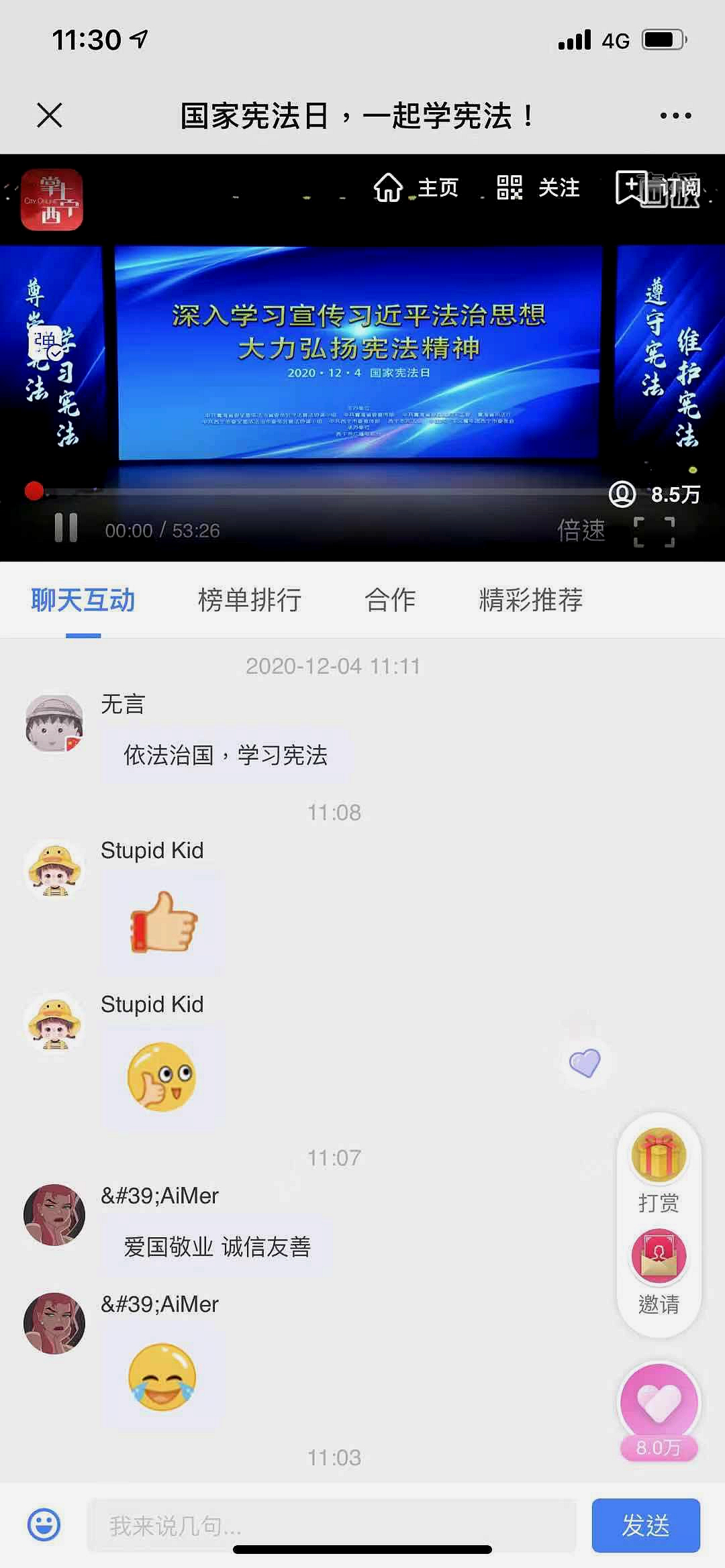
Task: Change playback speed via 倍速
Action: click(x=581, y=530)
